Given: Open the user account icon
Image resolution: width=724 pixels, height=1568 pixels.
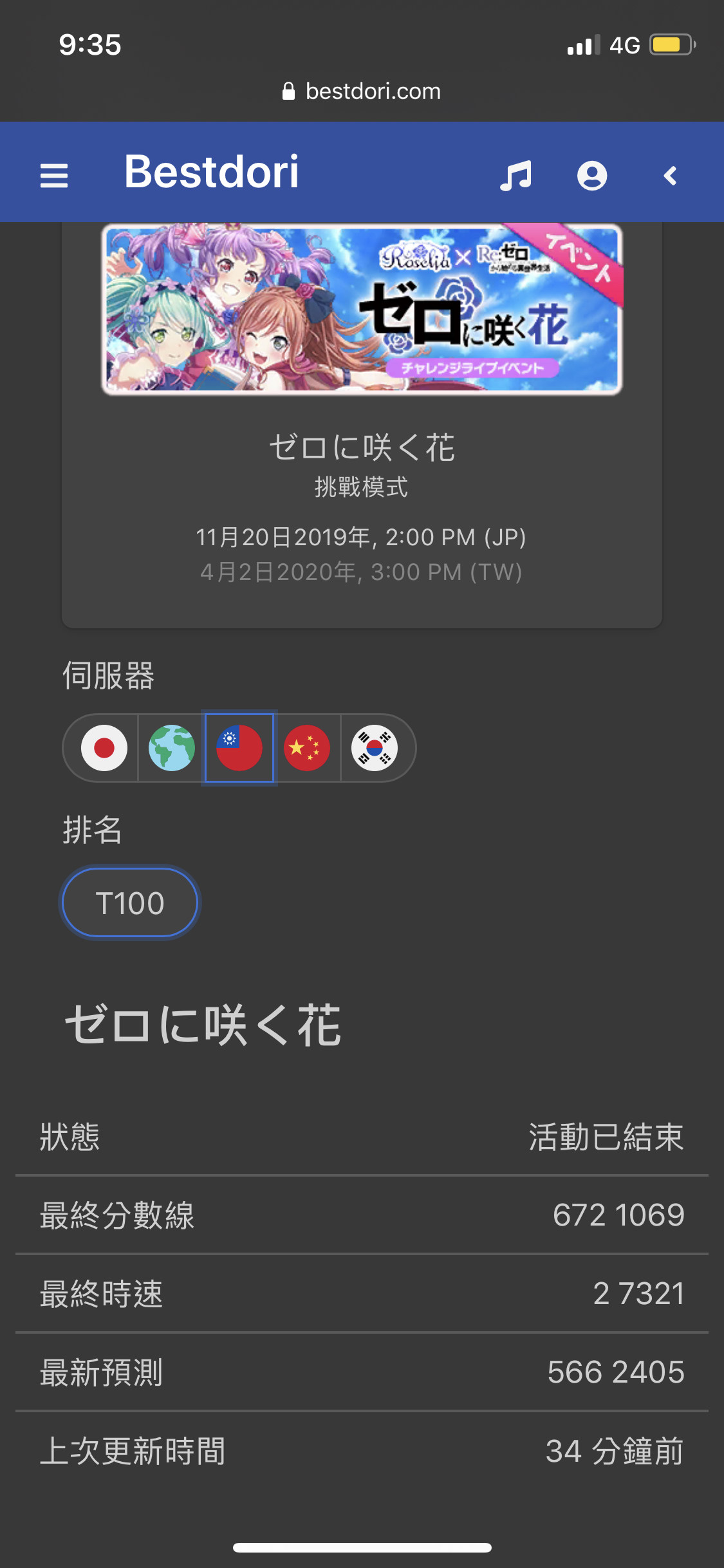Looking at the screenshot, I should (x=592, y=175).
